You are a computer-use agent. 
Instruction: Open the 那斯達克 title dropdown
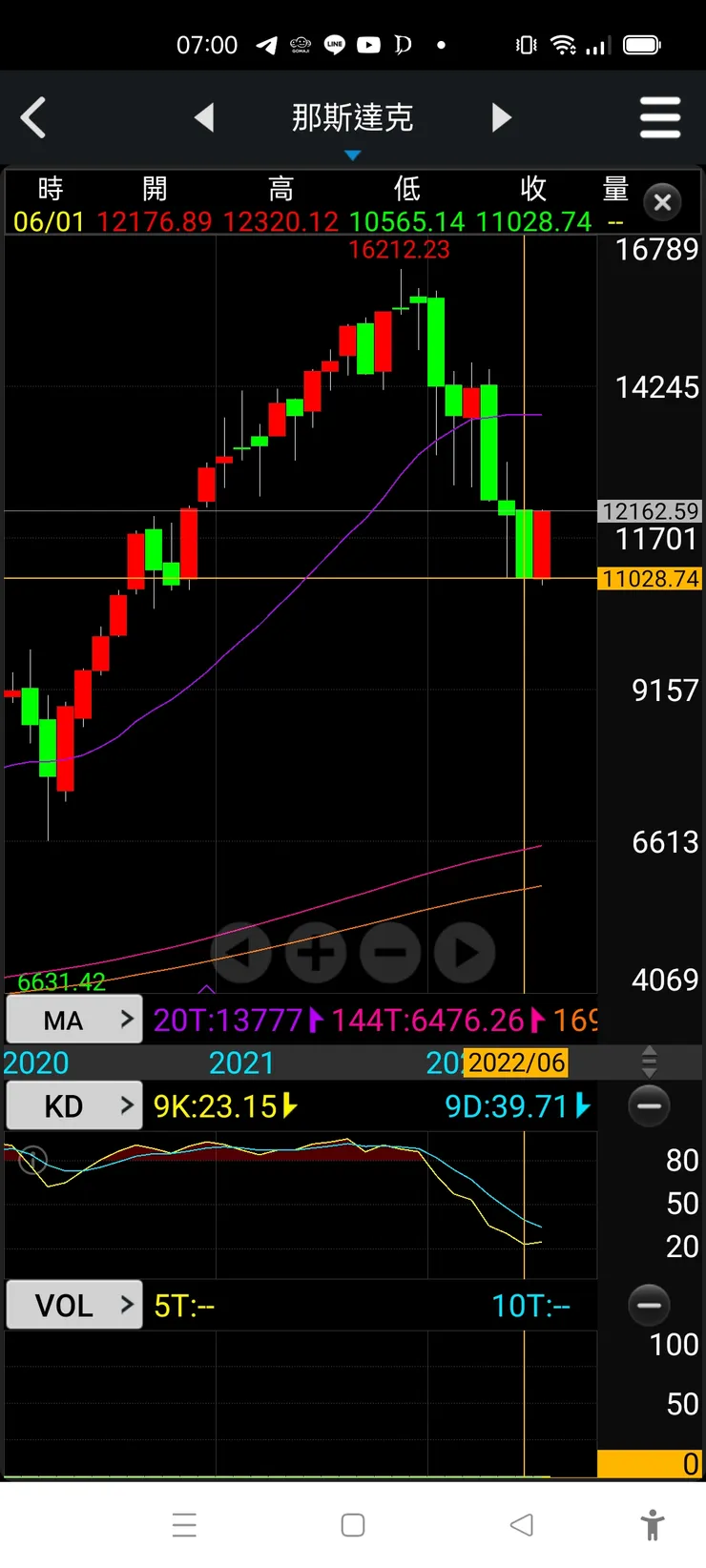pos(352,120)
